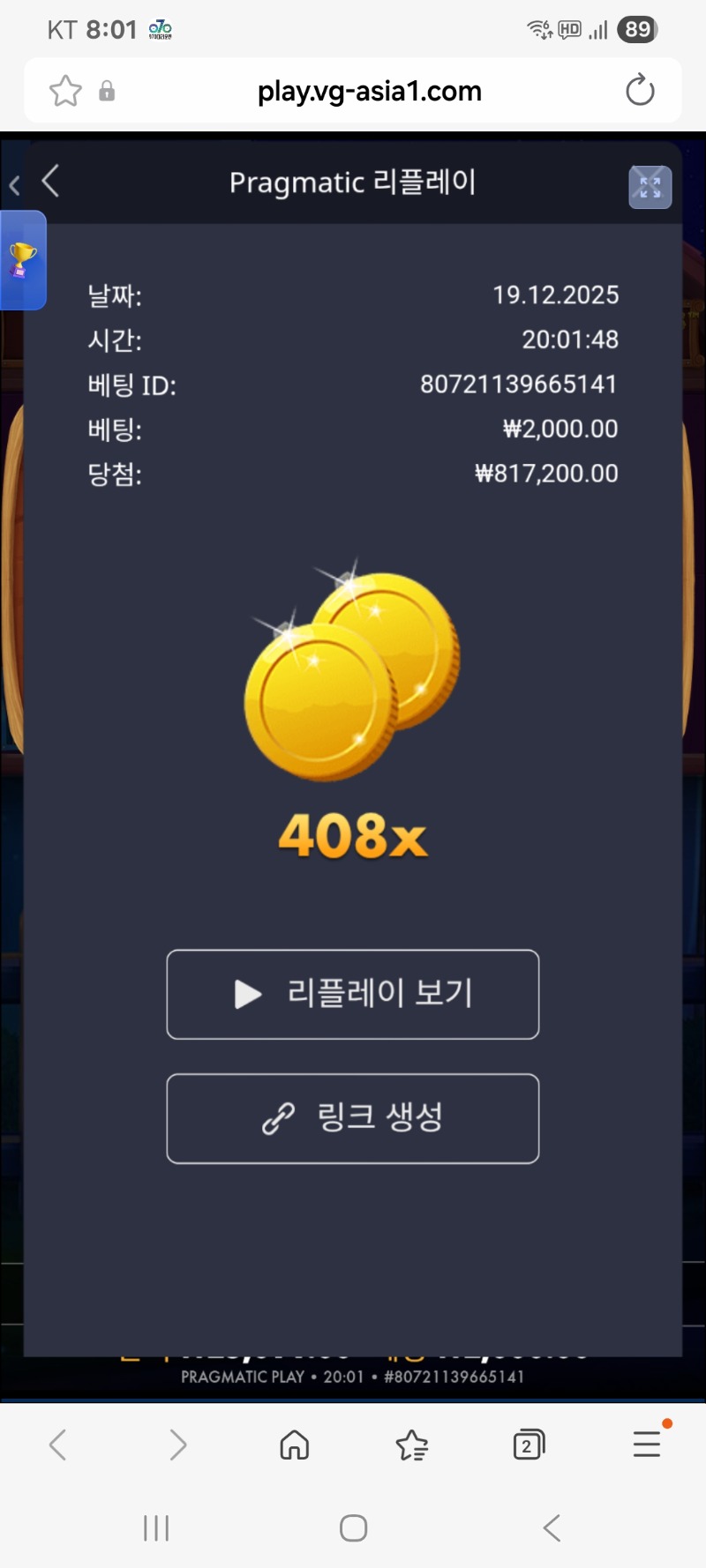Toggle fullscreen mode icon
This screenshot has height=1568, width=706.
(650, 187)
